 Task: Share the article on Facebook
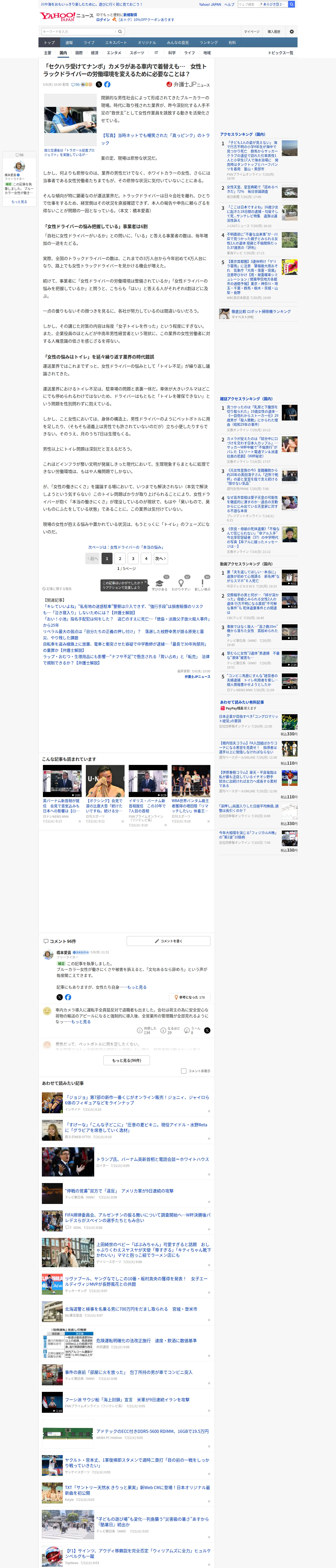pos(107,85)
